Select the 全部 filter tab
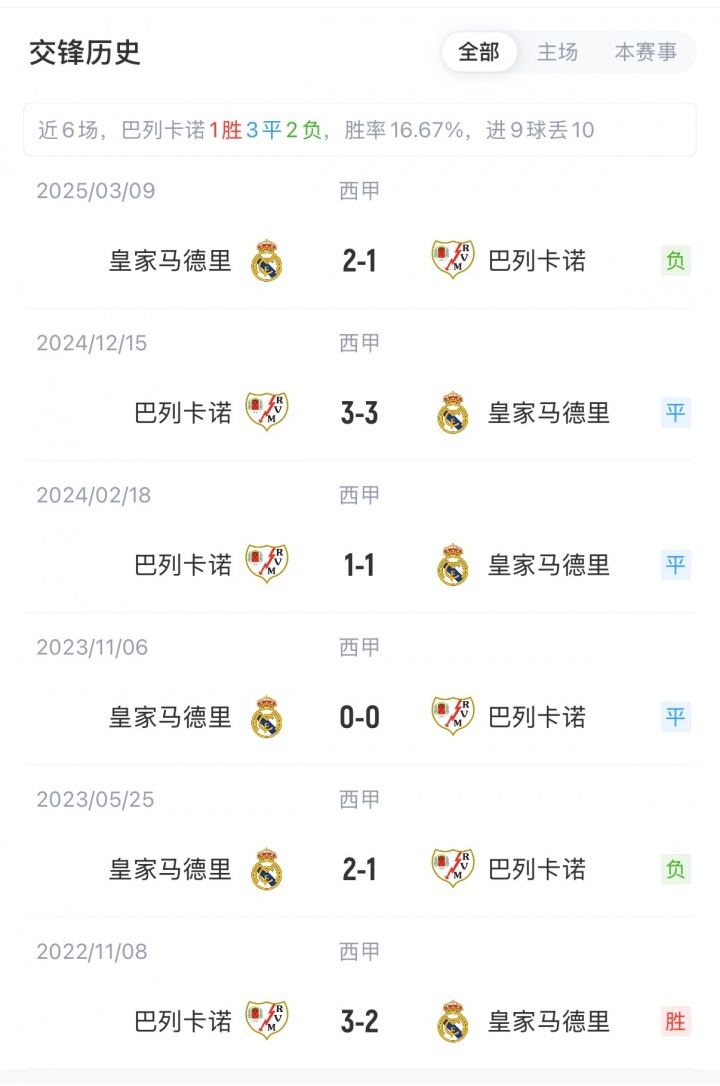The width and height of the screenshot is (720, 1086). tap(479, 52)
